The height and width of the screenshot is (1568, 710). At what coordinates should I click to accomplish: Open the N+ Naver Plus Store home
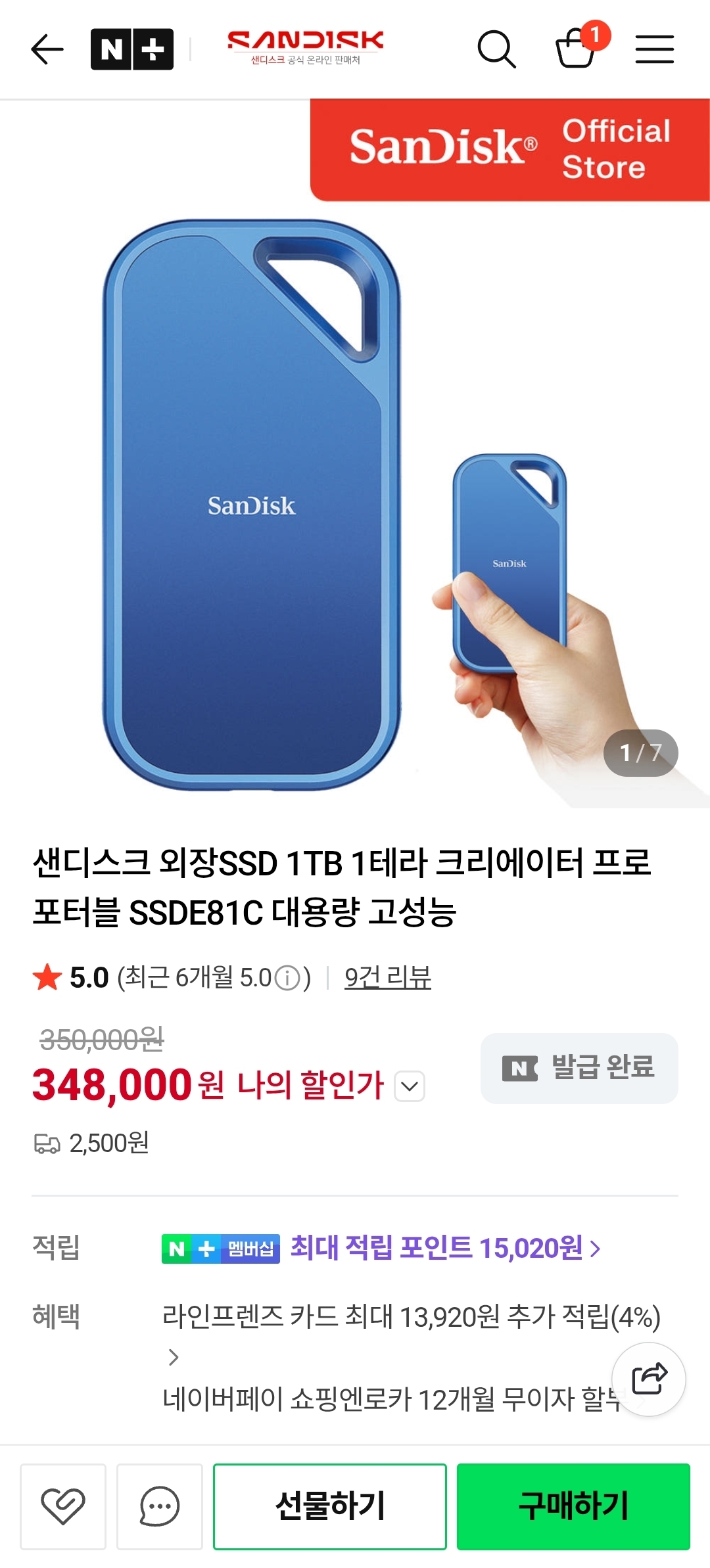click(131, 49)
